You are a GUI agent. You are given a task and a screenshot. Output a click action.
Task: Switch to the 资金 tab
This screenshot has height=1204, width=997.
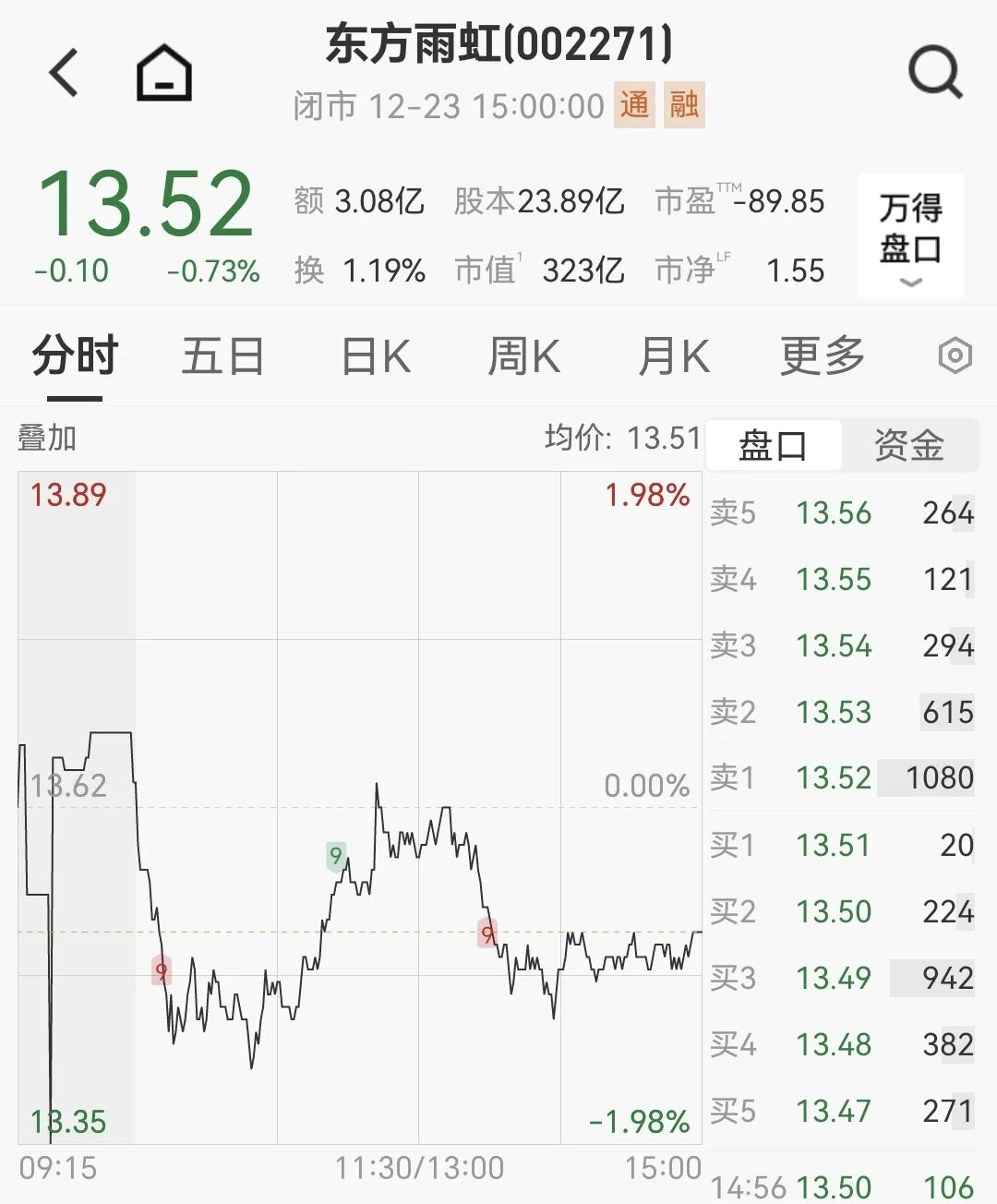point(909,446)
